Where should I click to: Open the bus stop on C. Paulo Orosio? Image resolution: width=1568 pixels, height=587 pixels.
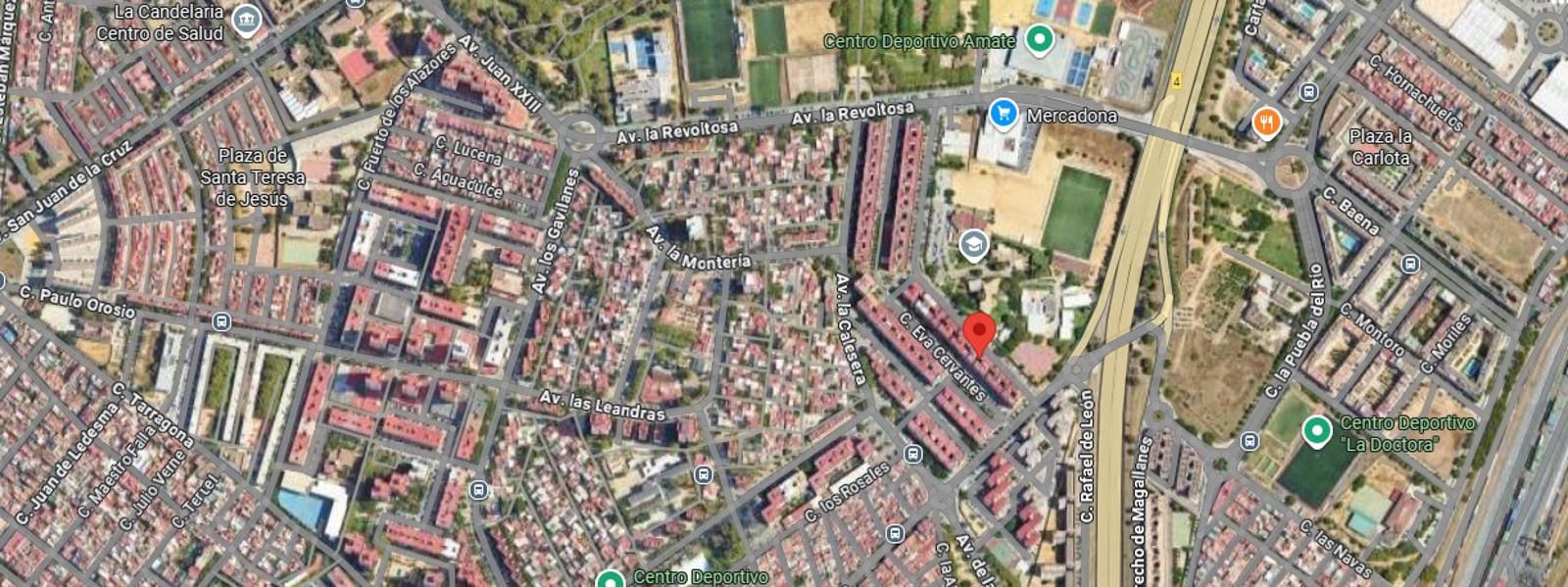(222, 320)
